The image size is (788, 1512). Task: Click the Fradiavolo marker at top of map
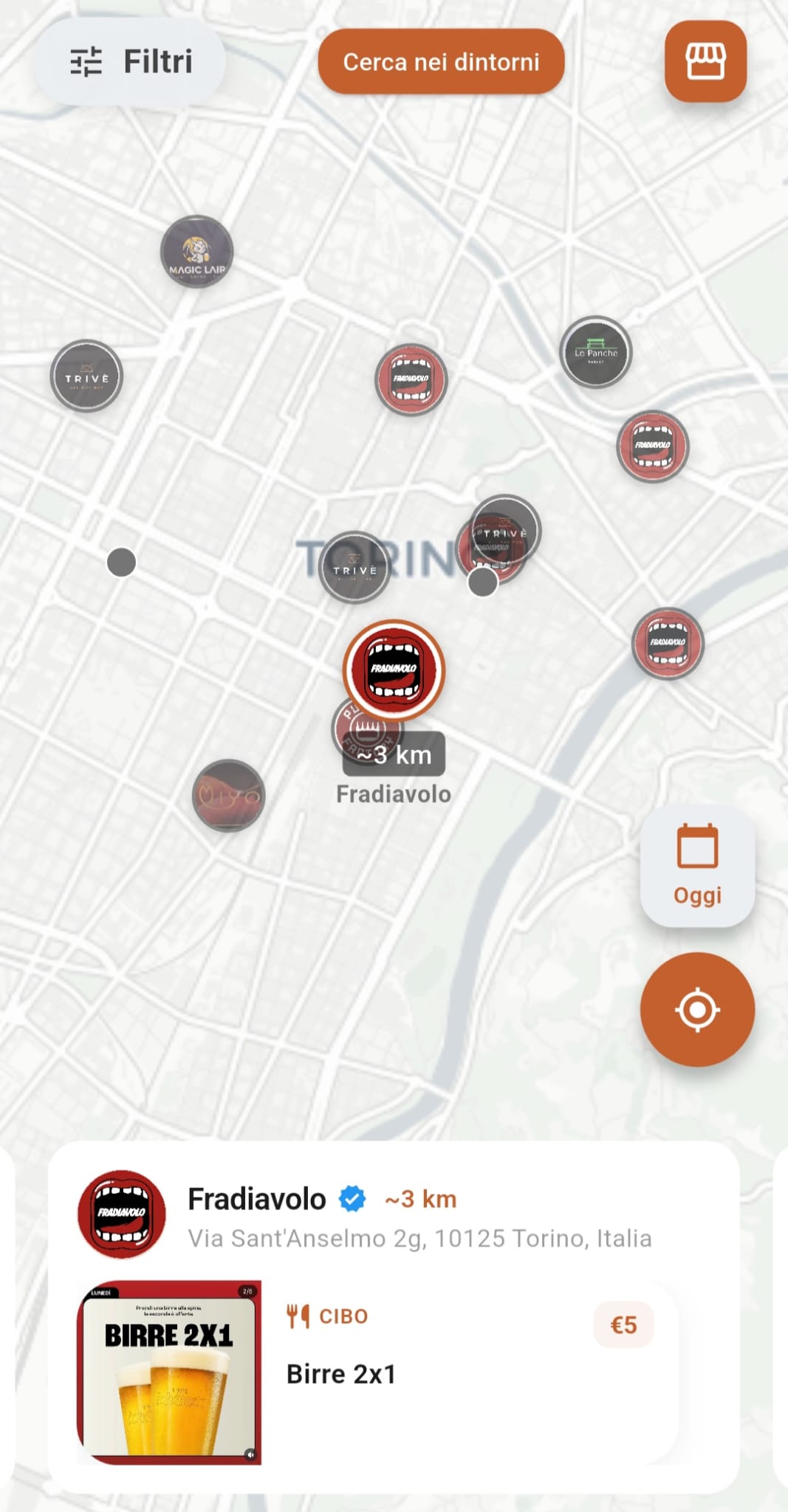point(411,381)
